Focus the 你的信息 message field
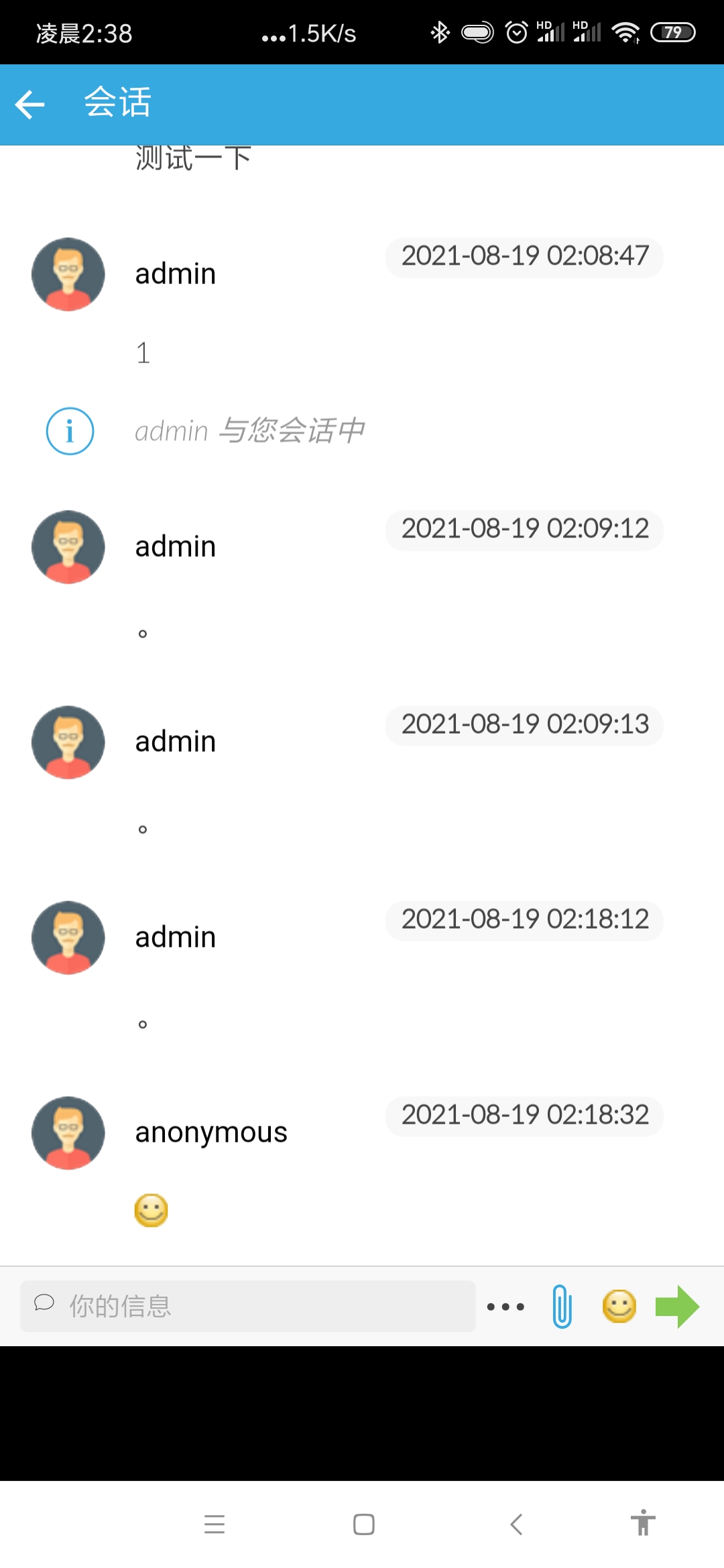 click(x=248, y=1306)
